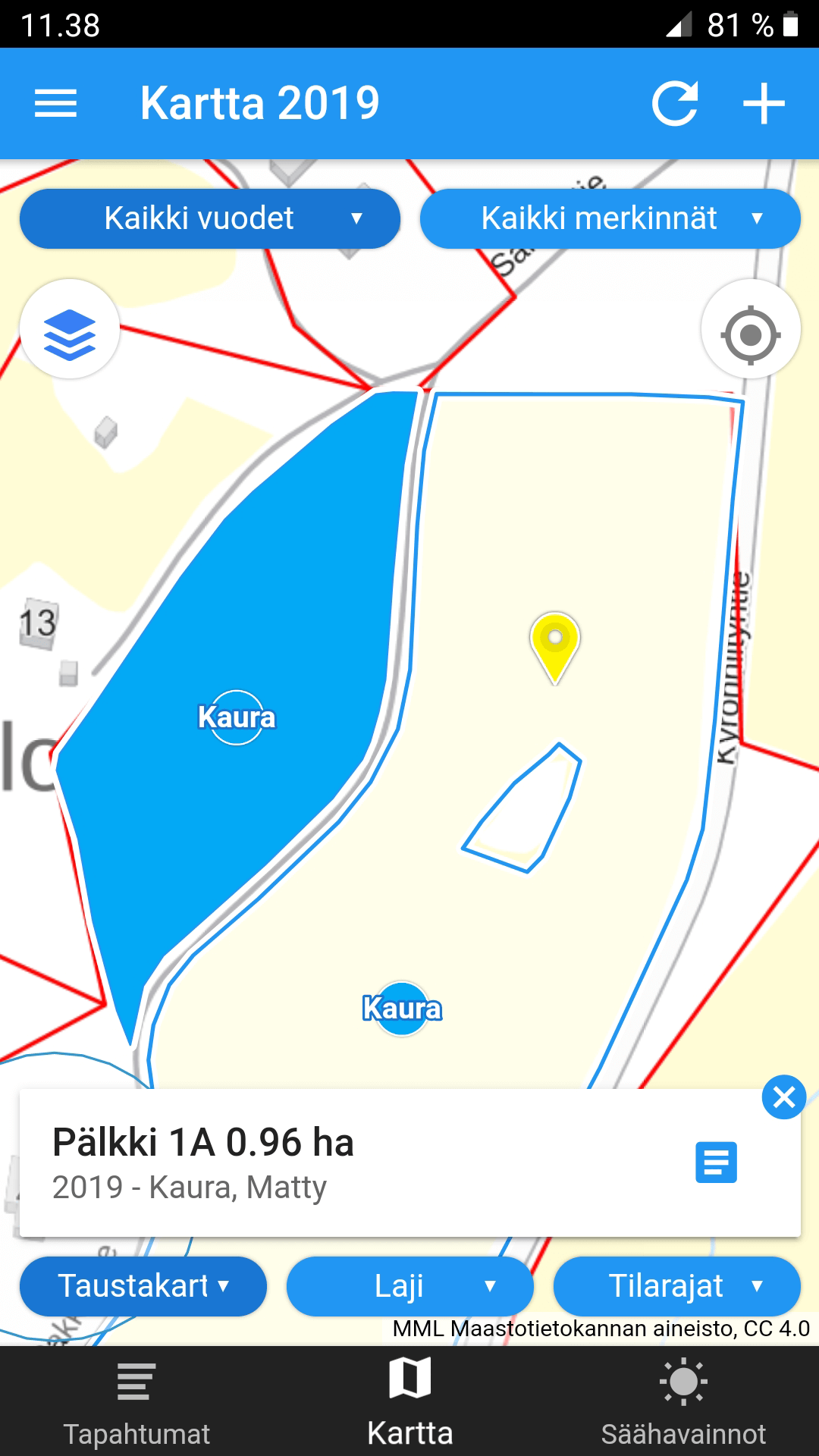Dismiss the Pälkki 1A info card
The image size is (819, 1456).
[x=783, y=1097]
